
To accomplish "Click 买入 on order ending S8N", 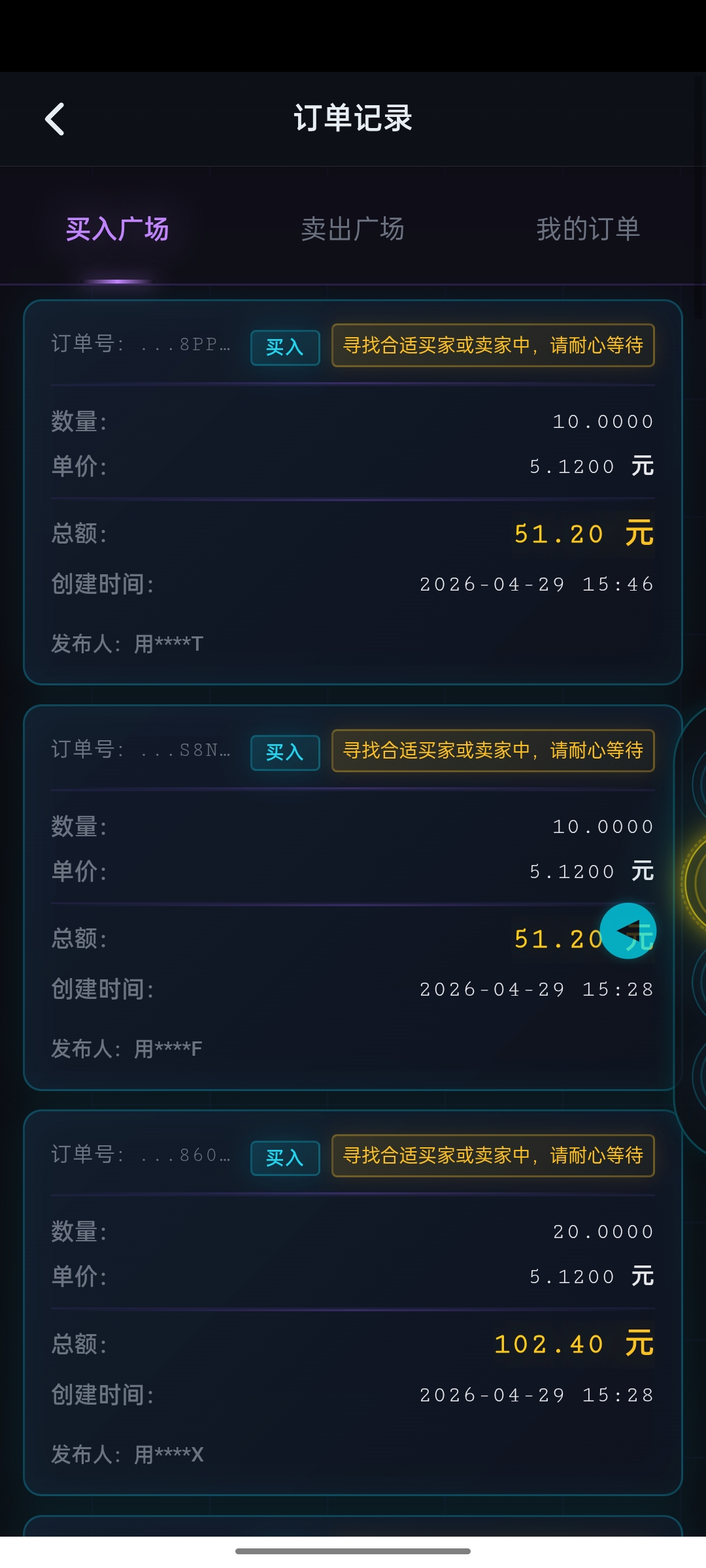I will click(284, 752).
